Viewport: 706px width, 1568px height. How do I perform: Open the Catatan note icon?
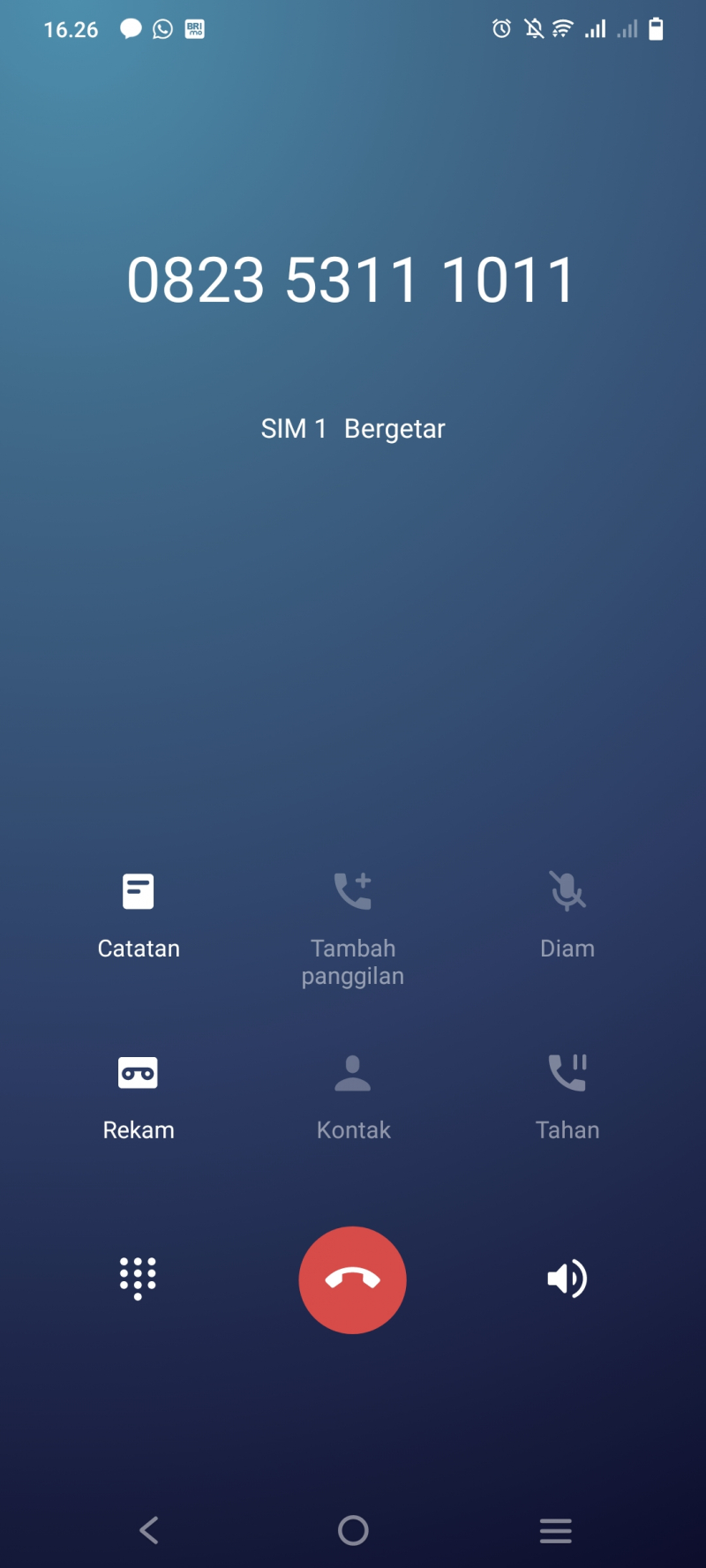[139, 891]
